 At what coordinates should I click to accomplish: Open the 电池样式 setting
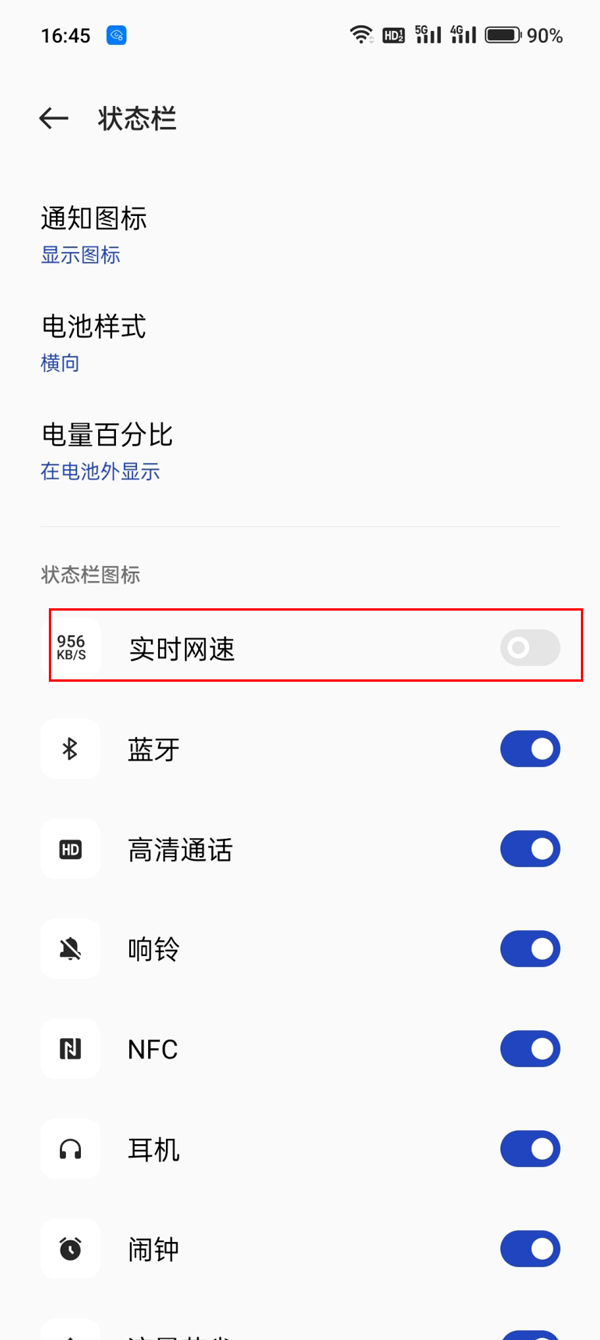tap(94, 342)
